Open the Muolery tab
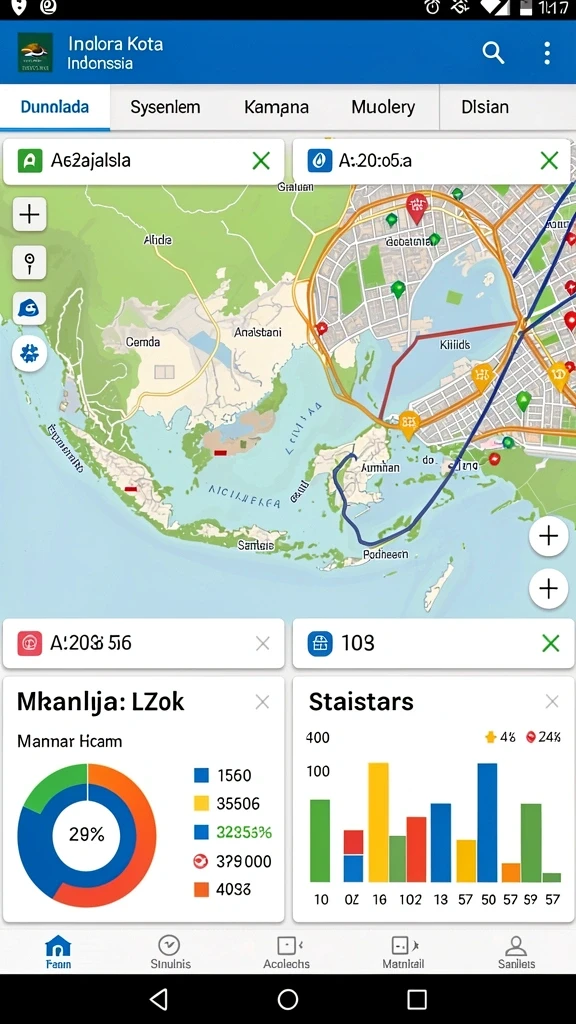Viewport: 576px width, 1024px height. (x=383, y=107)
